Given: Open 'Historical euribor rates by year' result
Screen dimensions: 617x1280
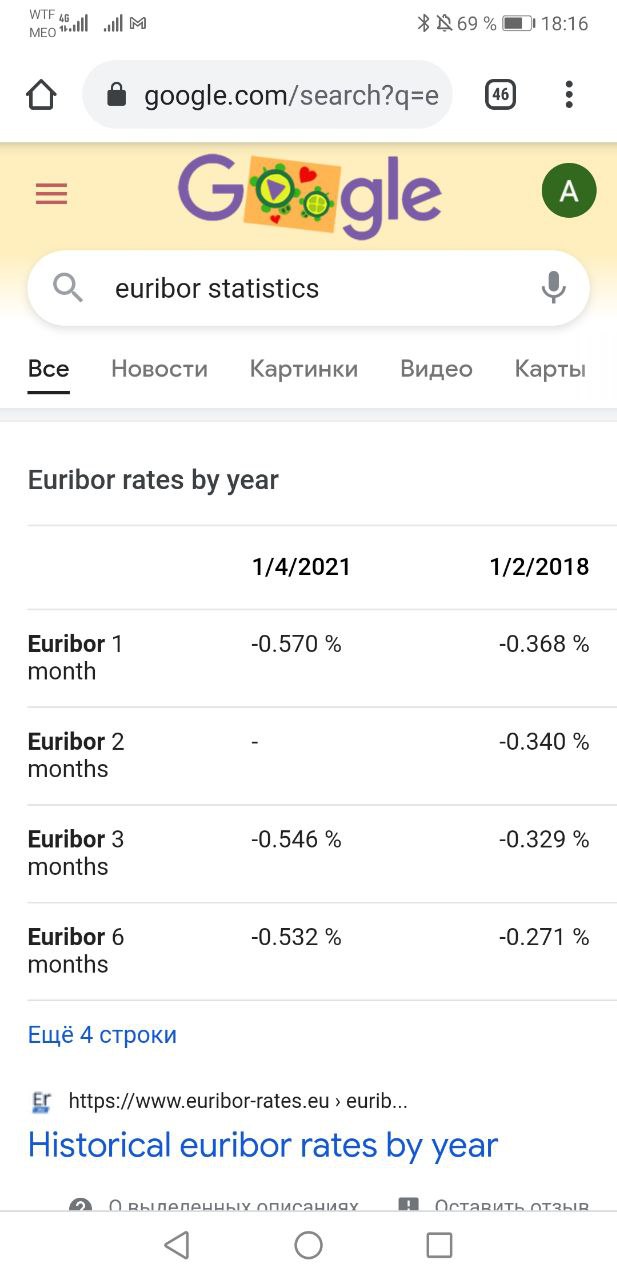Looking at the screenshot, I should [x=263, y=1145].
